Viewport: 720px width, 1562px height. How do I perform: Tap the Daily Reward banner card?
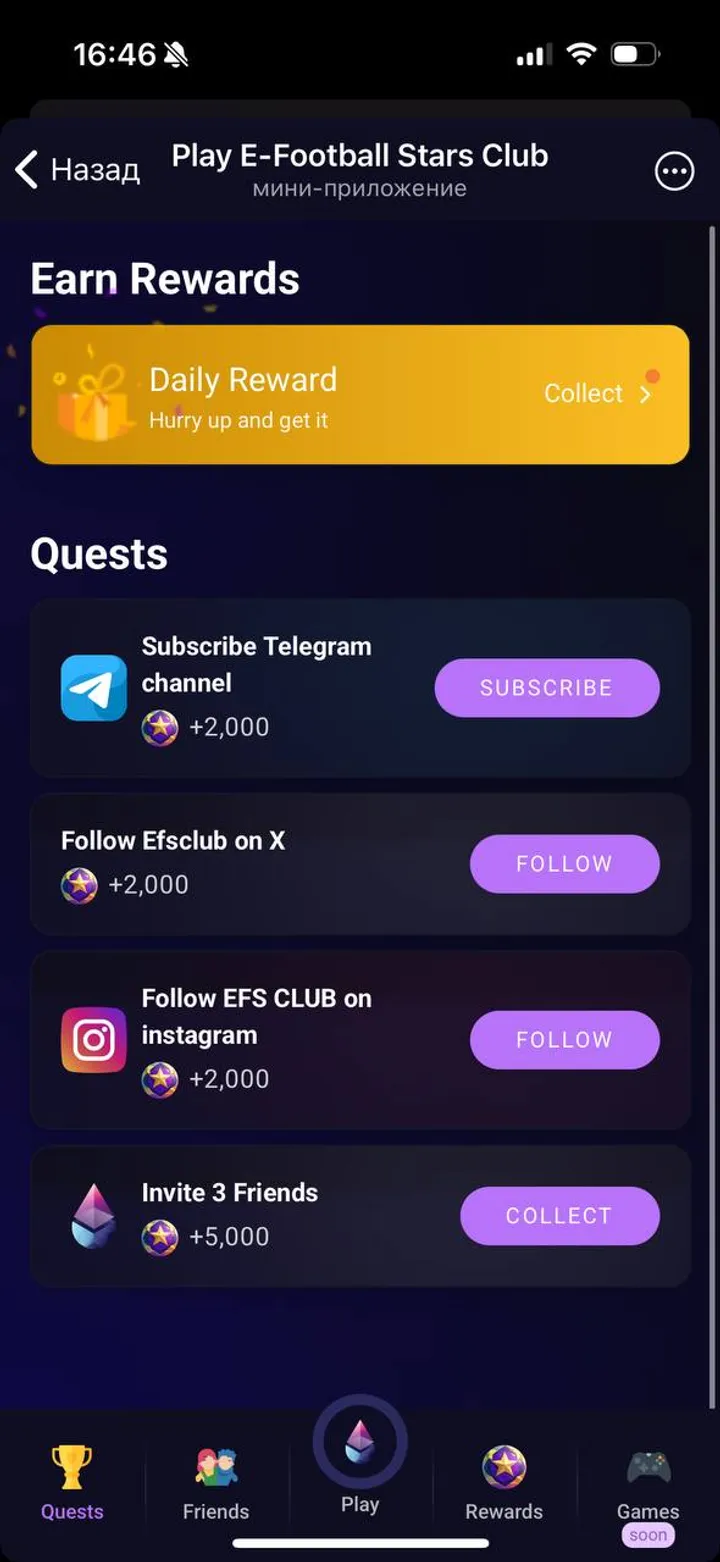[x=360, y=393]
